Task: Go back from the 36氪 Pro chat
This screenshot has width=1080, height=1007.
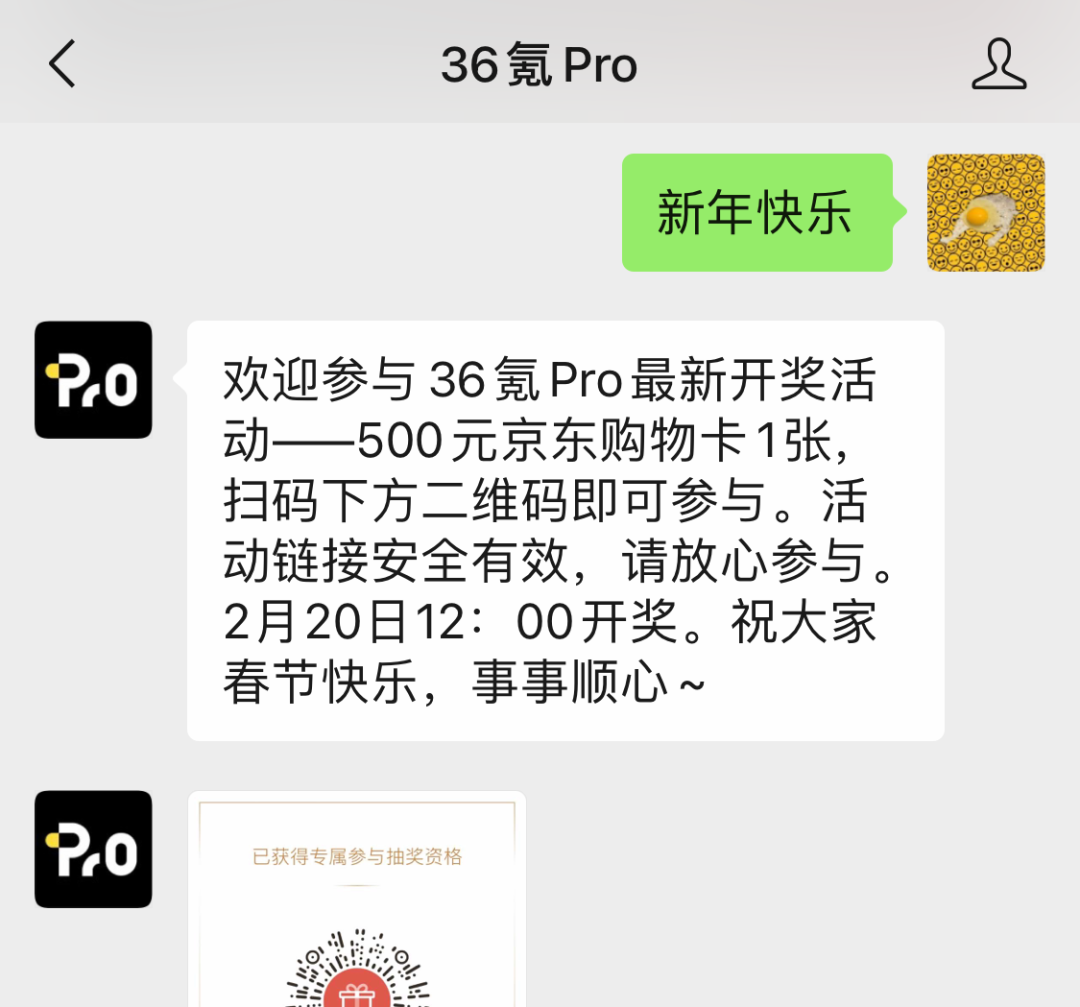Action: (x=62, y=65)
